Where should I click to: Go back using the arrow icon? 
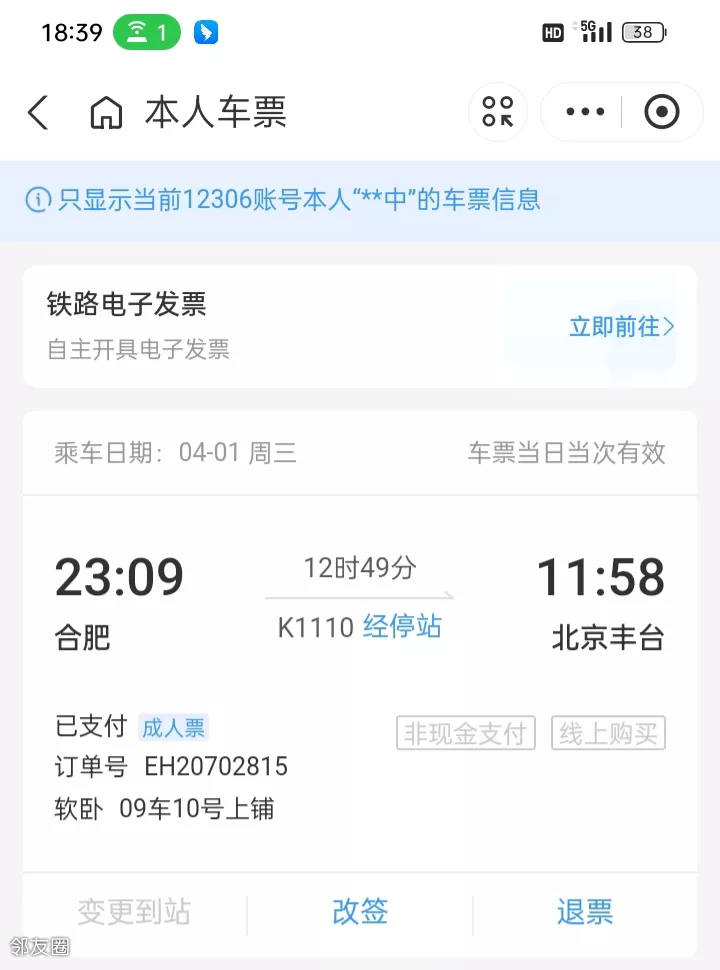[38, 113]
